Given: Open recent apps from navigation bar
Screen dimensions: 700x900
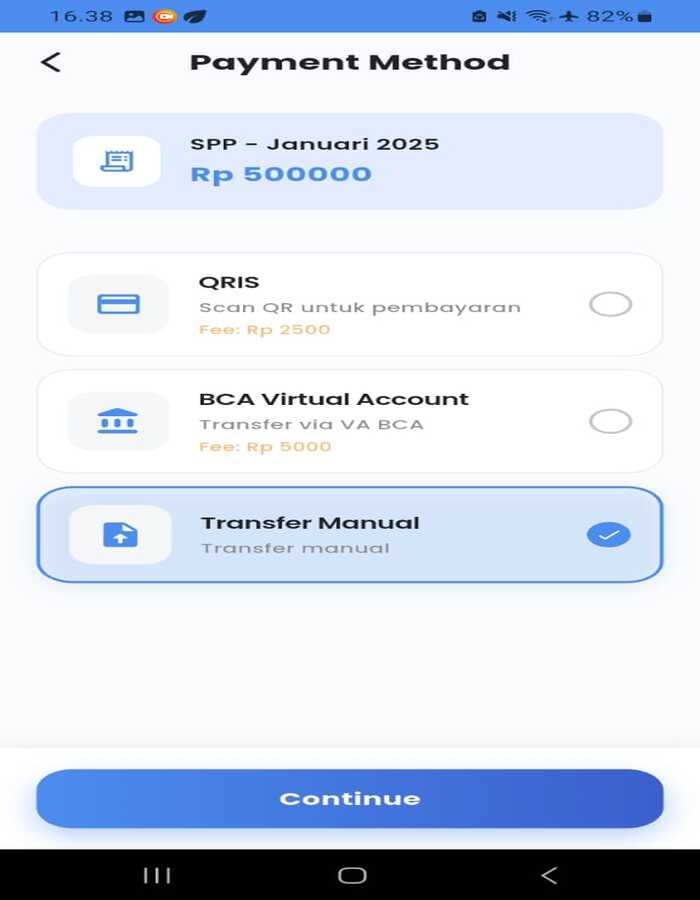Looking at the screenshot, I should [157, 875].
